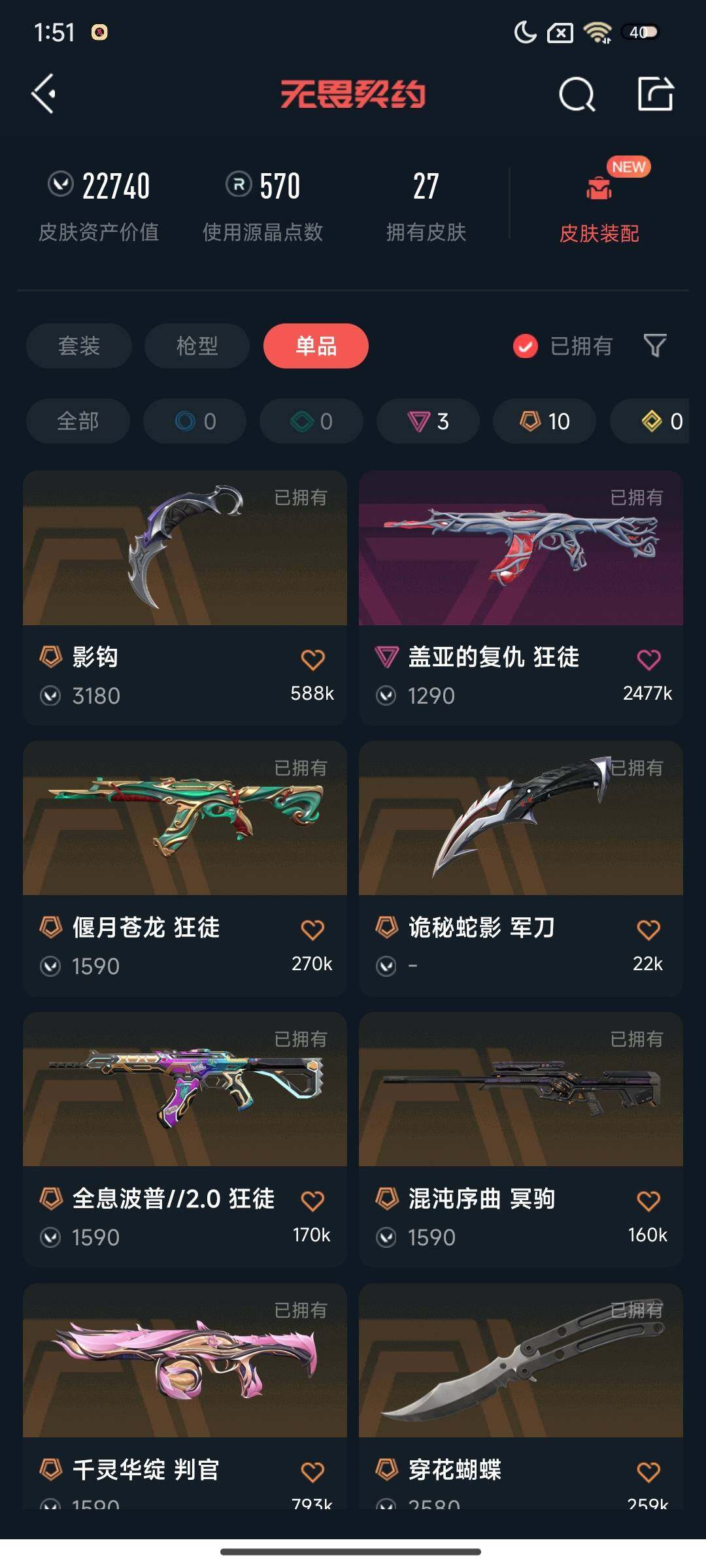Select the 单品 tab
Viewport: 706px width, 1568px height.
(x=316, y=346)
